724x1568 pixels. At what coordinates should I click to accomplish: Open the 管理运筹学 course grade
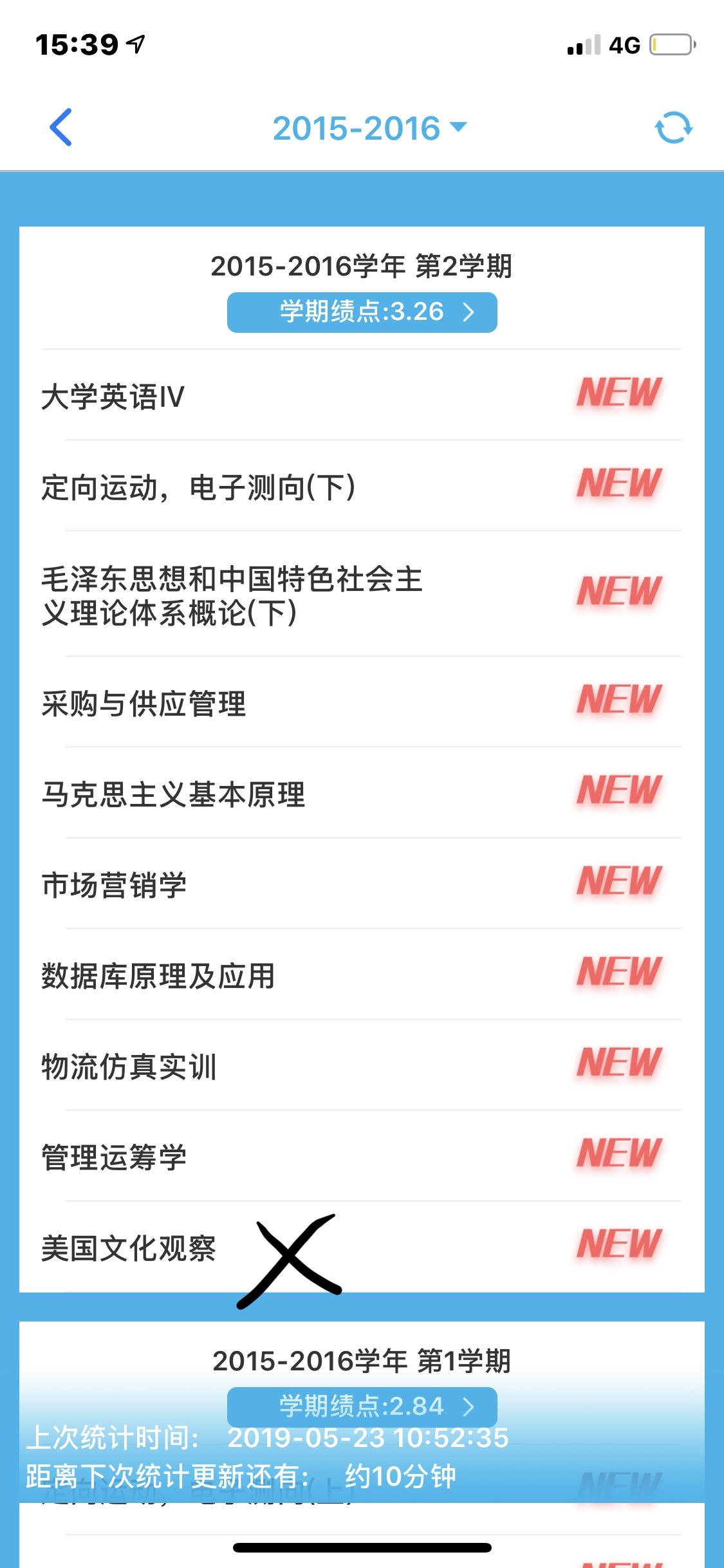(x=362, y=1156)
